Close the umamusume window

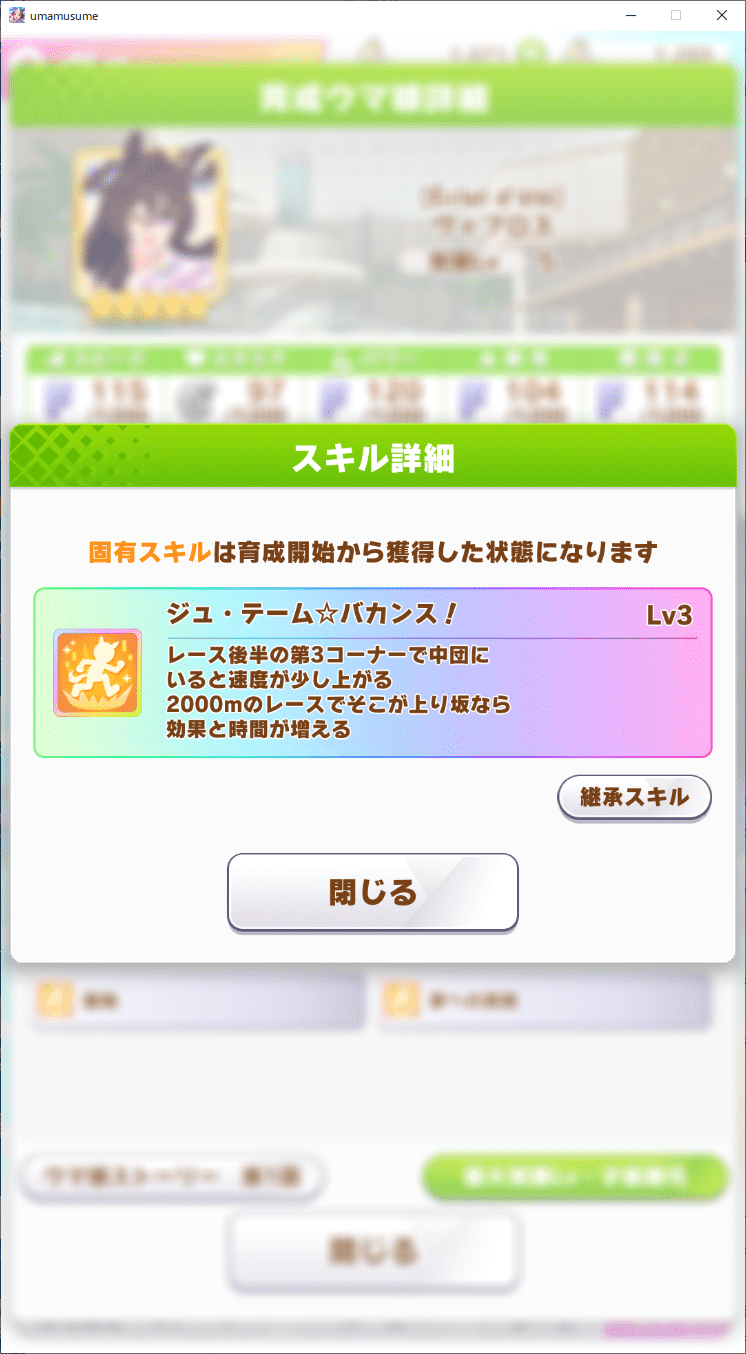(721, 15)
